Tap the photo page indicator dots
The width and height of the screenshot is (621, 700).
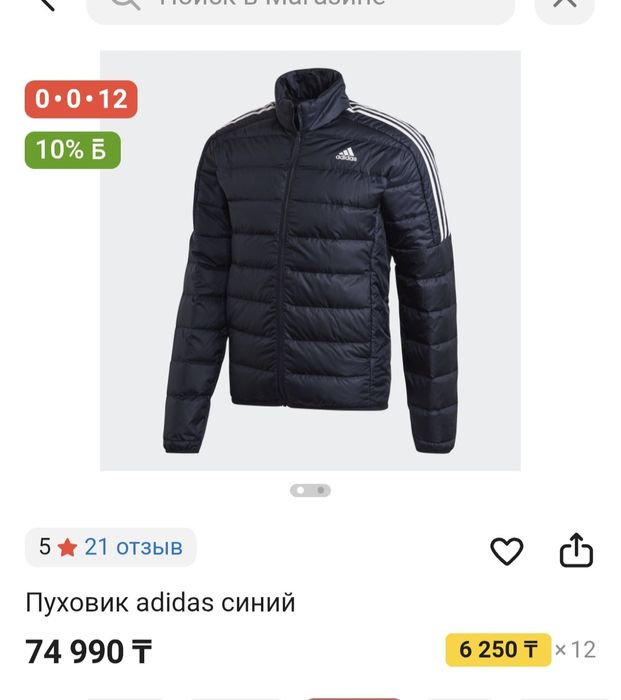(310, 490)
